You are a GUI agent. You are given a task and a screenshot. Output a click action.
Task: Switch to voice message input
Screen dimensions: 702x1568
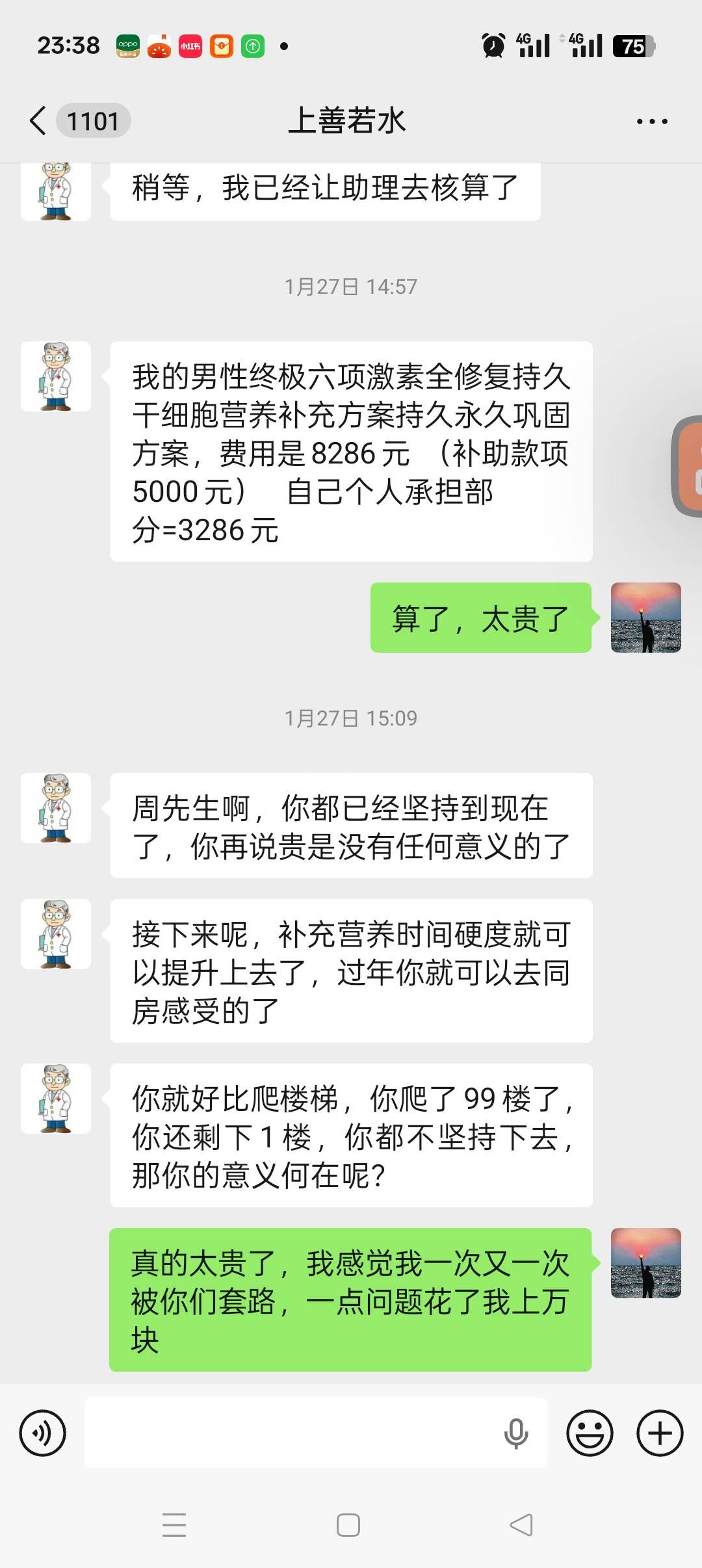pos(43,1433)
